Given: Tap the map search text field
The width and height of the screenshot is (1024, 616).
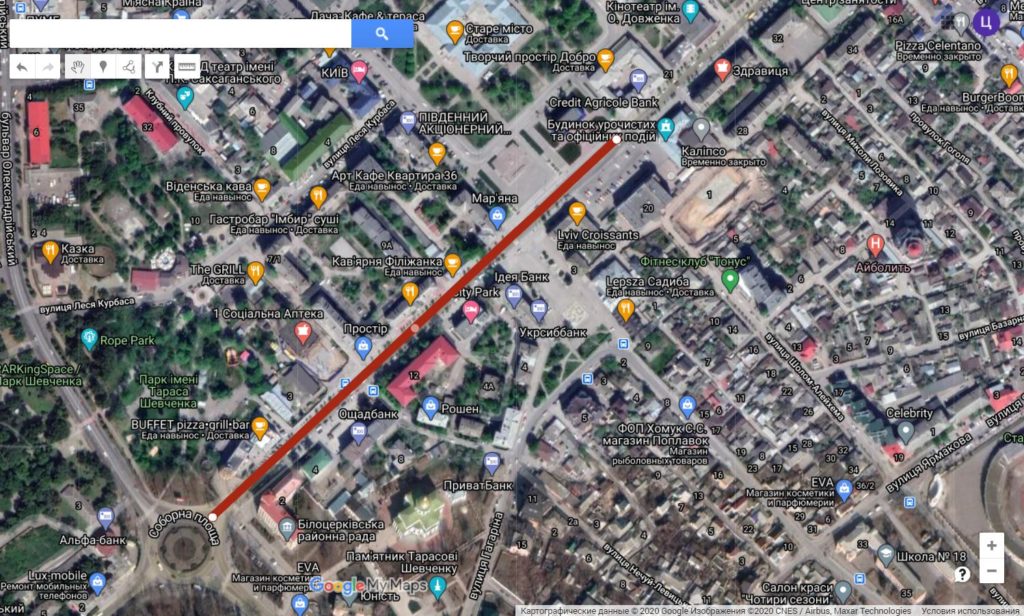Looking at the screenshot, I should pyautogui.click(x=180, y=33).
